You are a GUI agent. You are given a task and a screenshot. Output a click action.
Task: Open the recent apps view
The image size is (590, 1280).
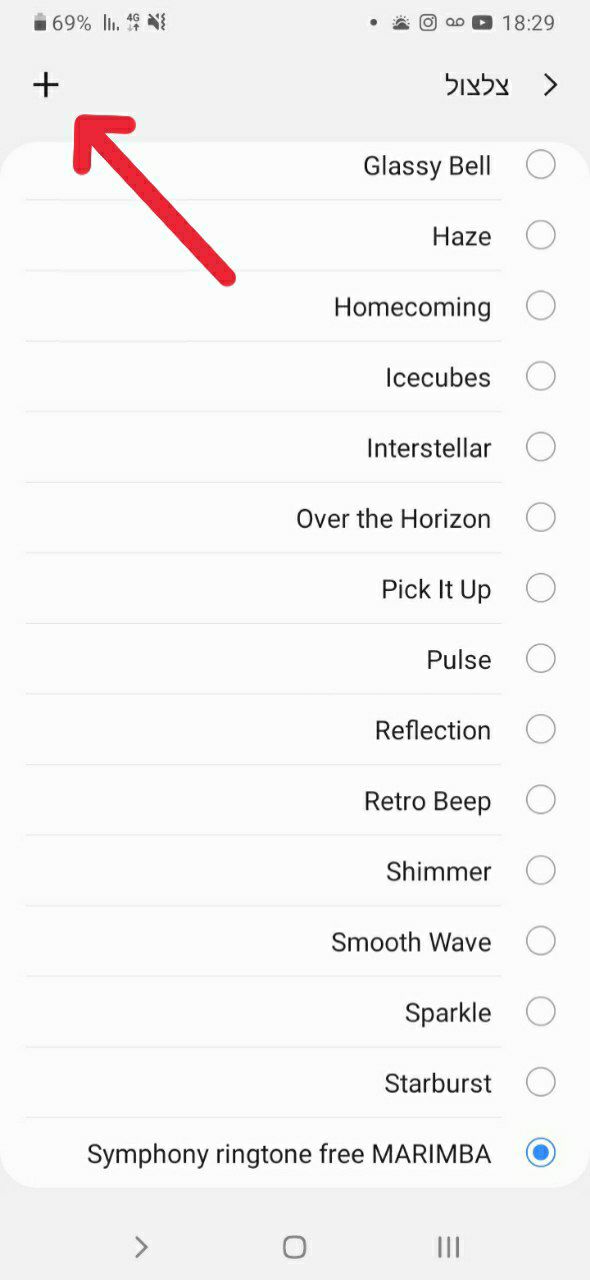(448, 1246)
